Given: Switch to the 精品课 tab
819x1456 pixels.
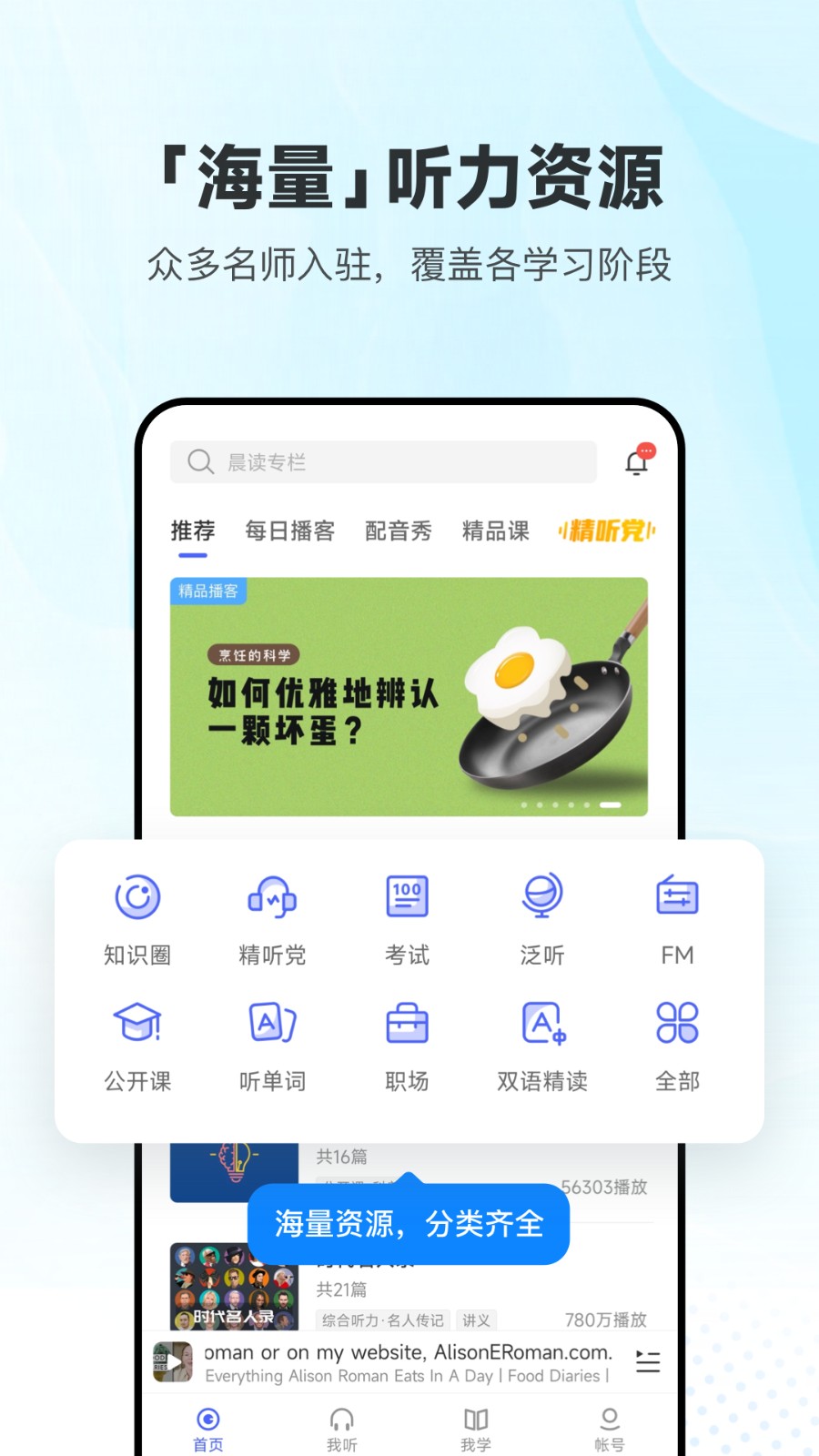Looking at the screenshot, I should click(494, 531).
